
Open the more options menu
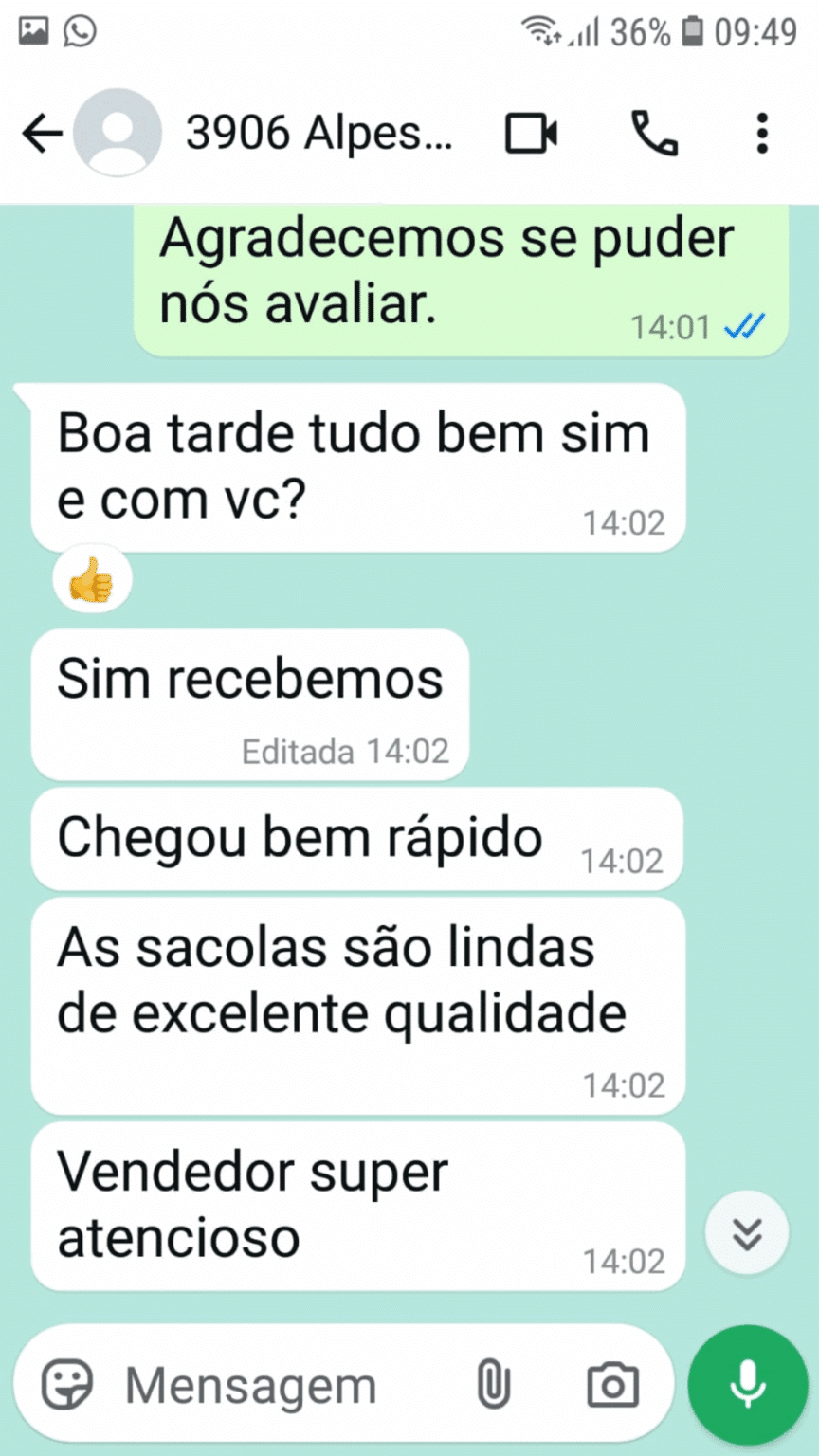click(x=762, y=134)
